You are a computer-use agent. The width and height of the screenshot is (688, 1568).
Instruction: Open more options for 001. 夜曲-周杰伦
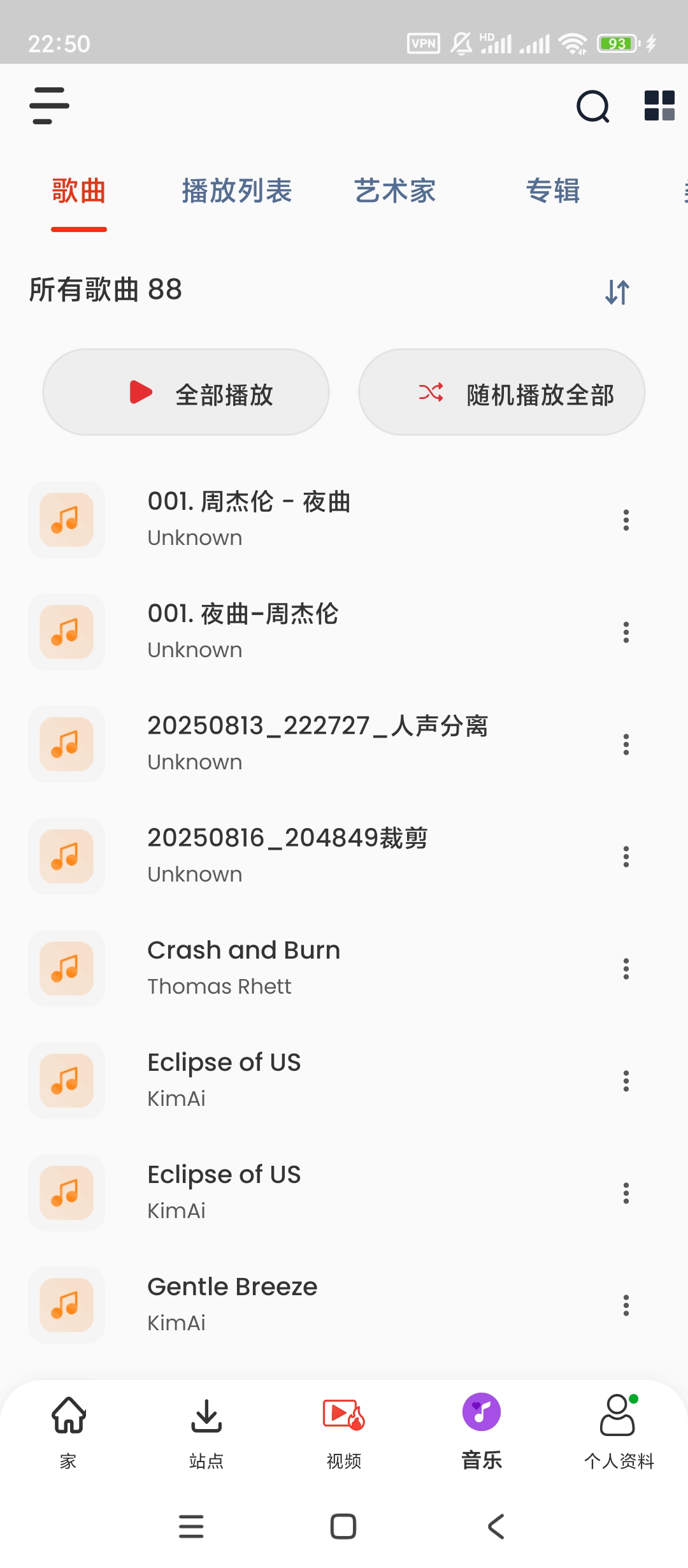(x=626, y=632)
